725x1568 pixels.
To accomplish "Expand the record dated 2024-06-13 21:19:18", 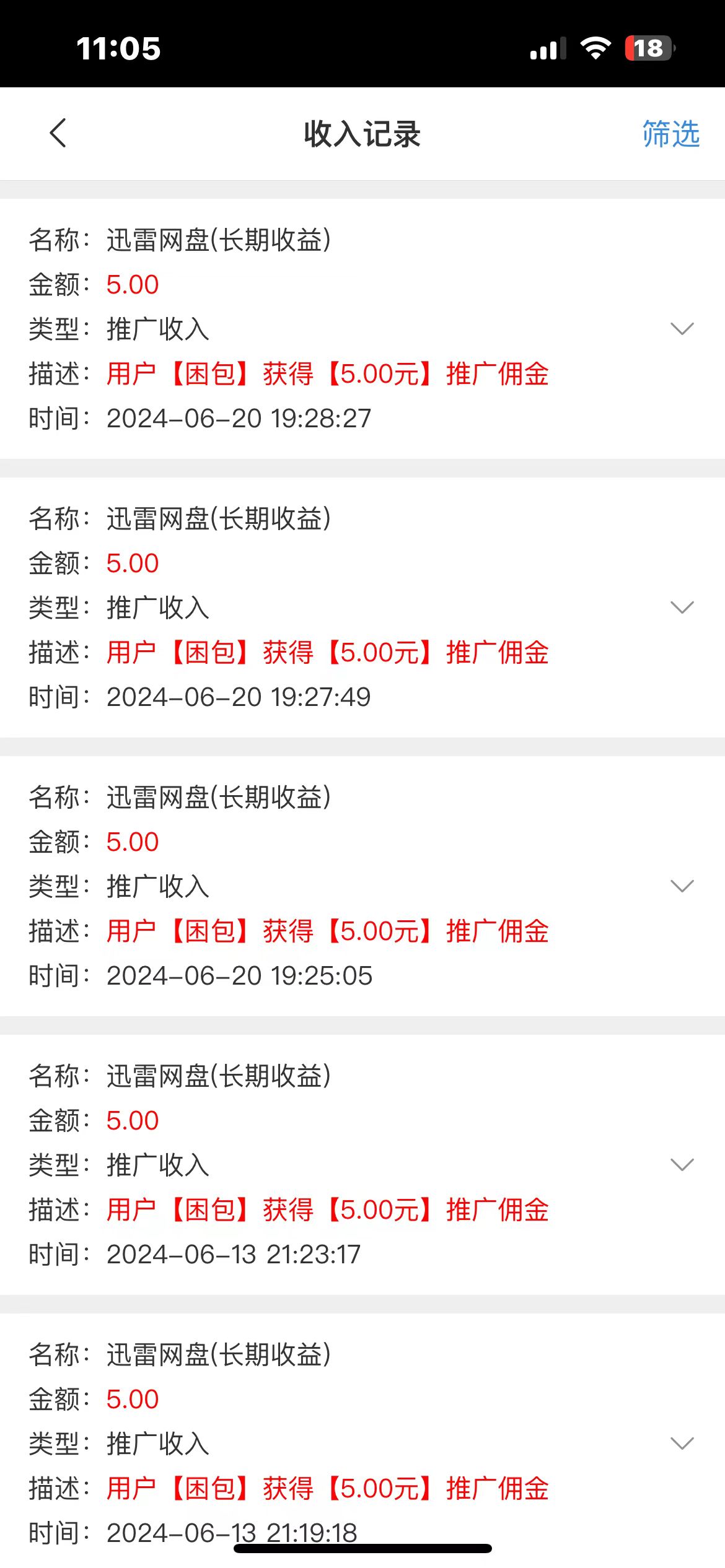I will pos(682,1444).
